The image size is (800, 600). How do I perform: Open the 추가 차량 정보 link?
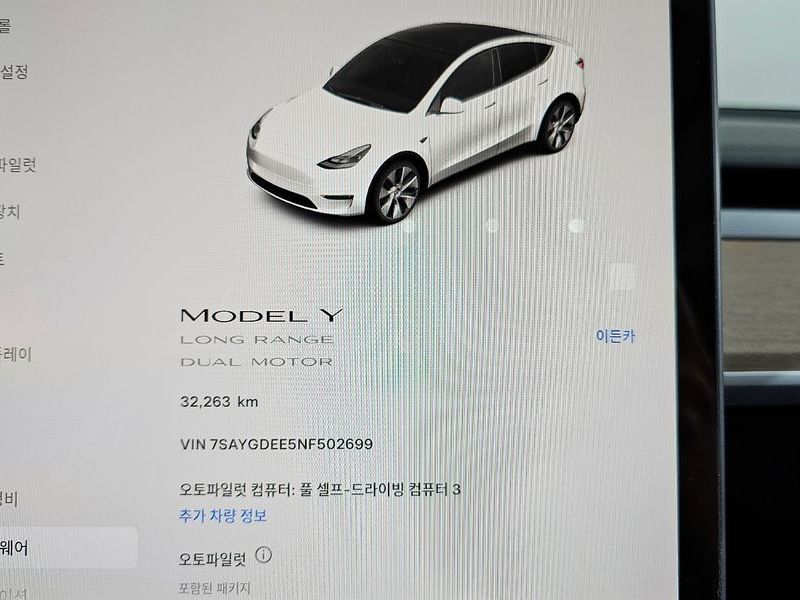coord(223,516)
